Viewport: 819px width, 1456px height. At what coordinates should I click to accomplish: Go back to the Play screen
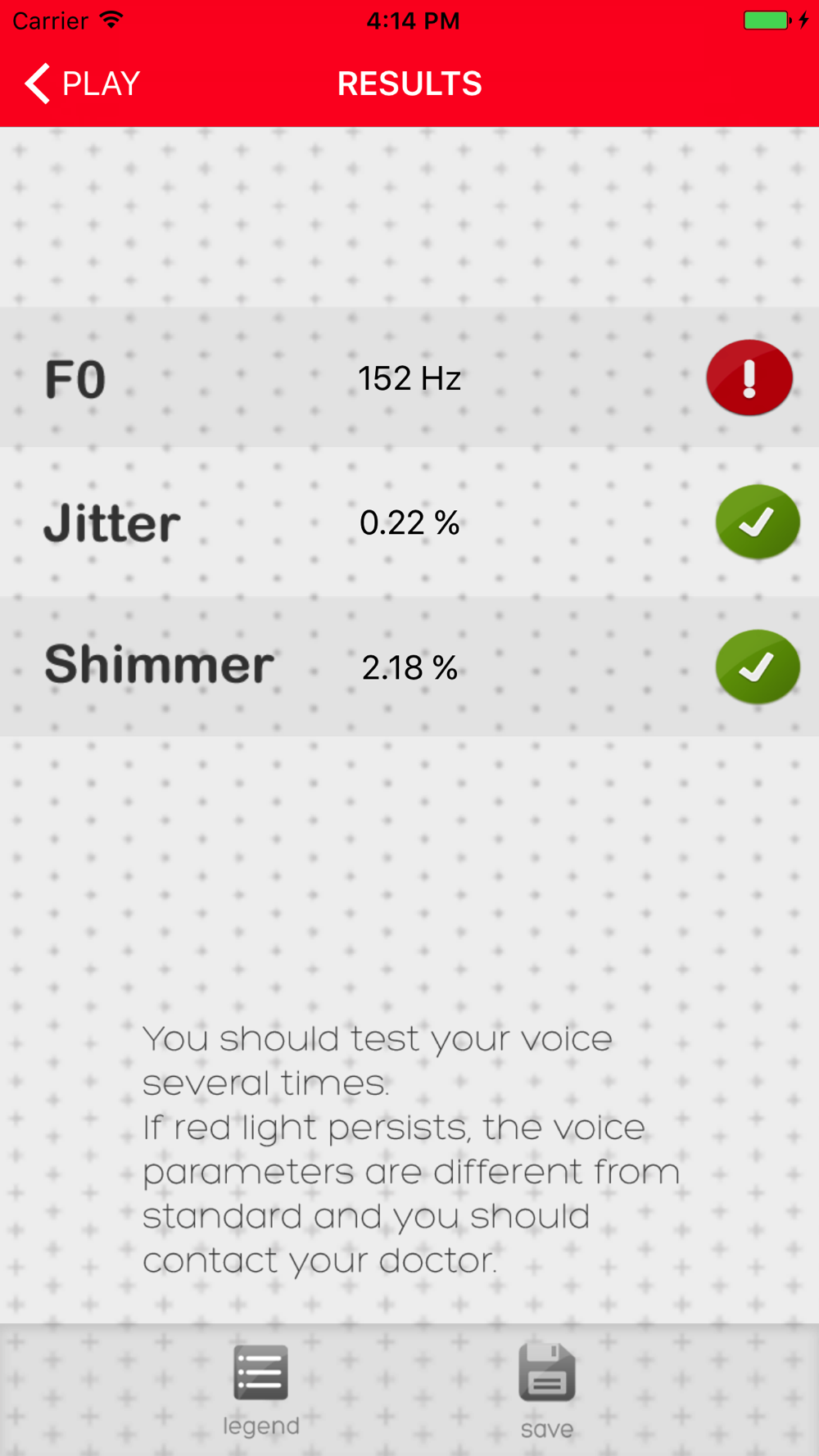(x=82, y=84)
